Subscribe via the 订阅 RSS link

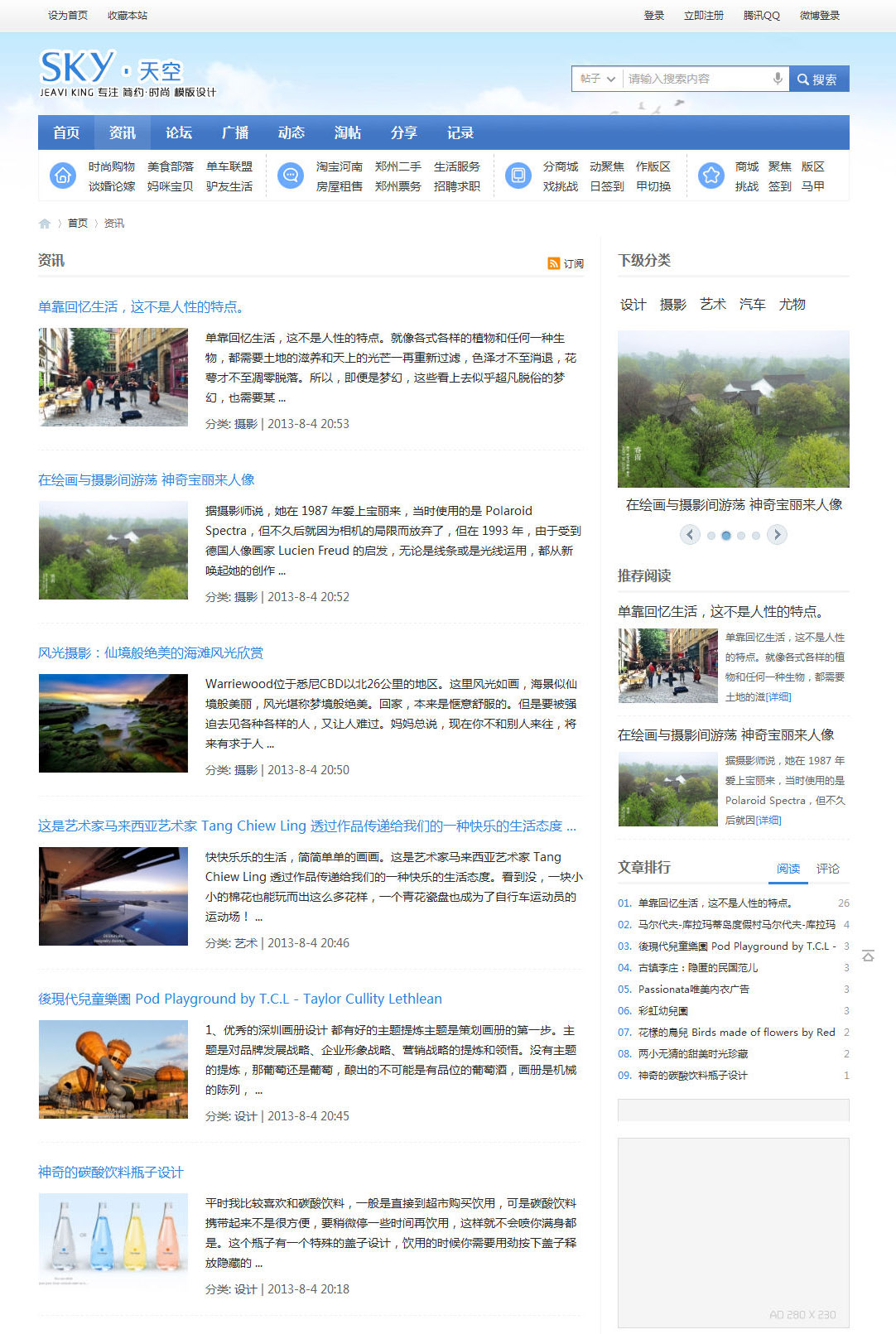tap(566, 263)
